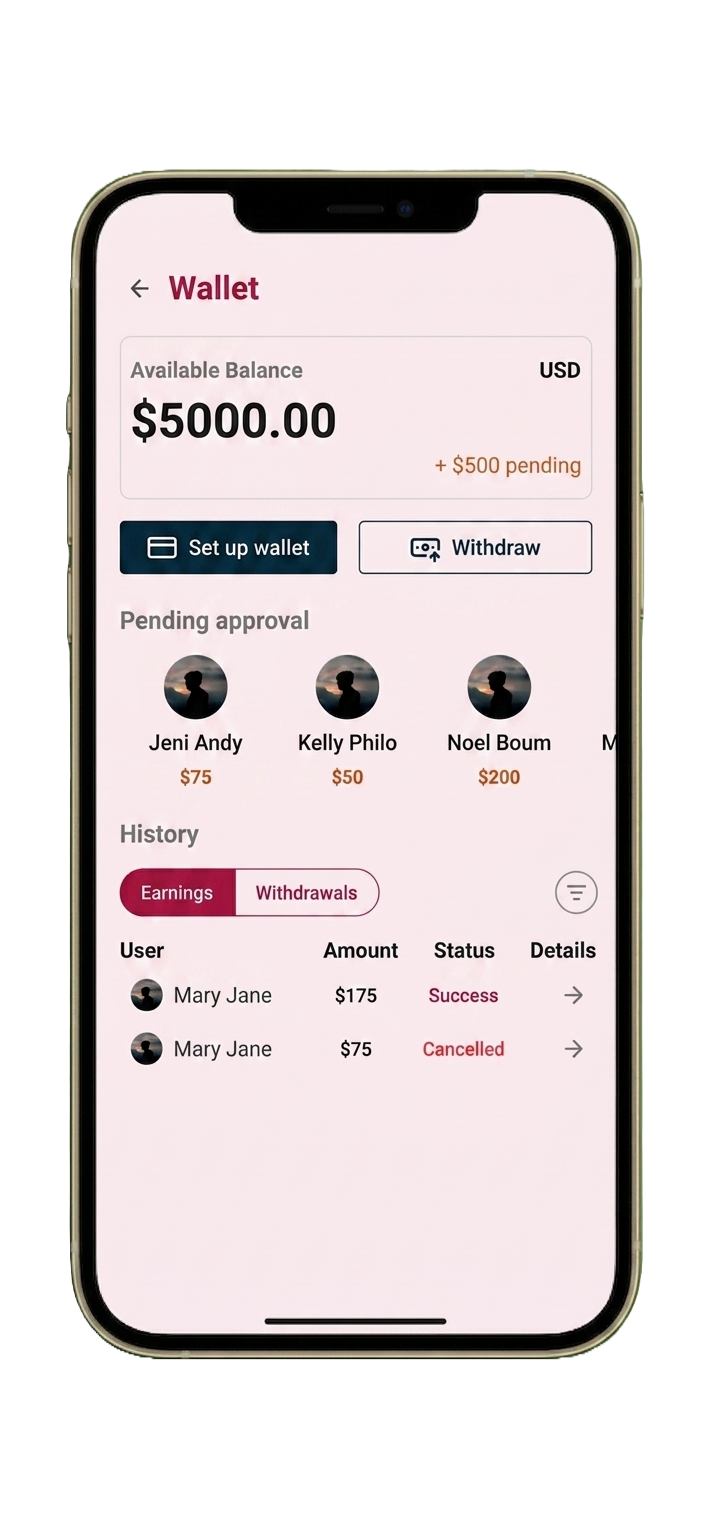Open Noel Boum's pending approval

click(499, 721)
